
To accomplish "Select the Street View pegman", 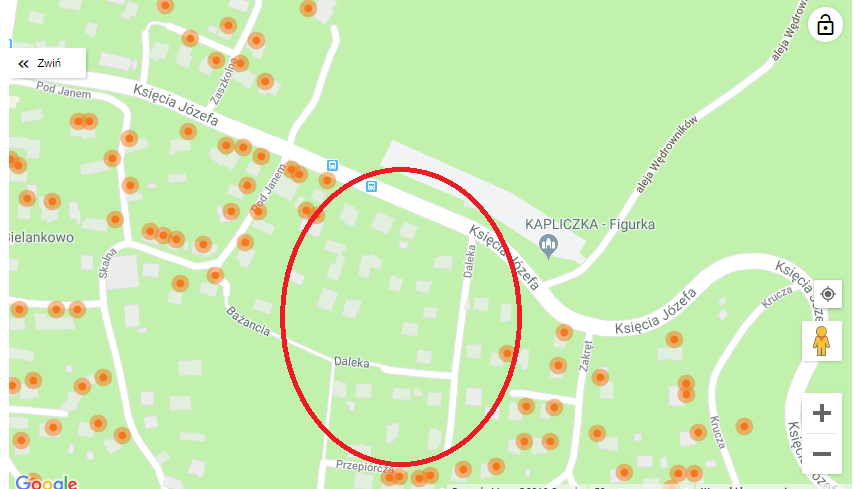I will tap(821, 341).
